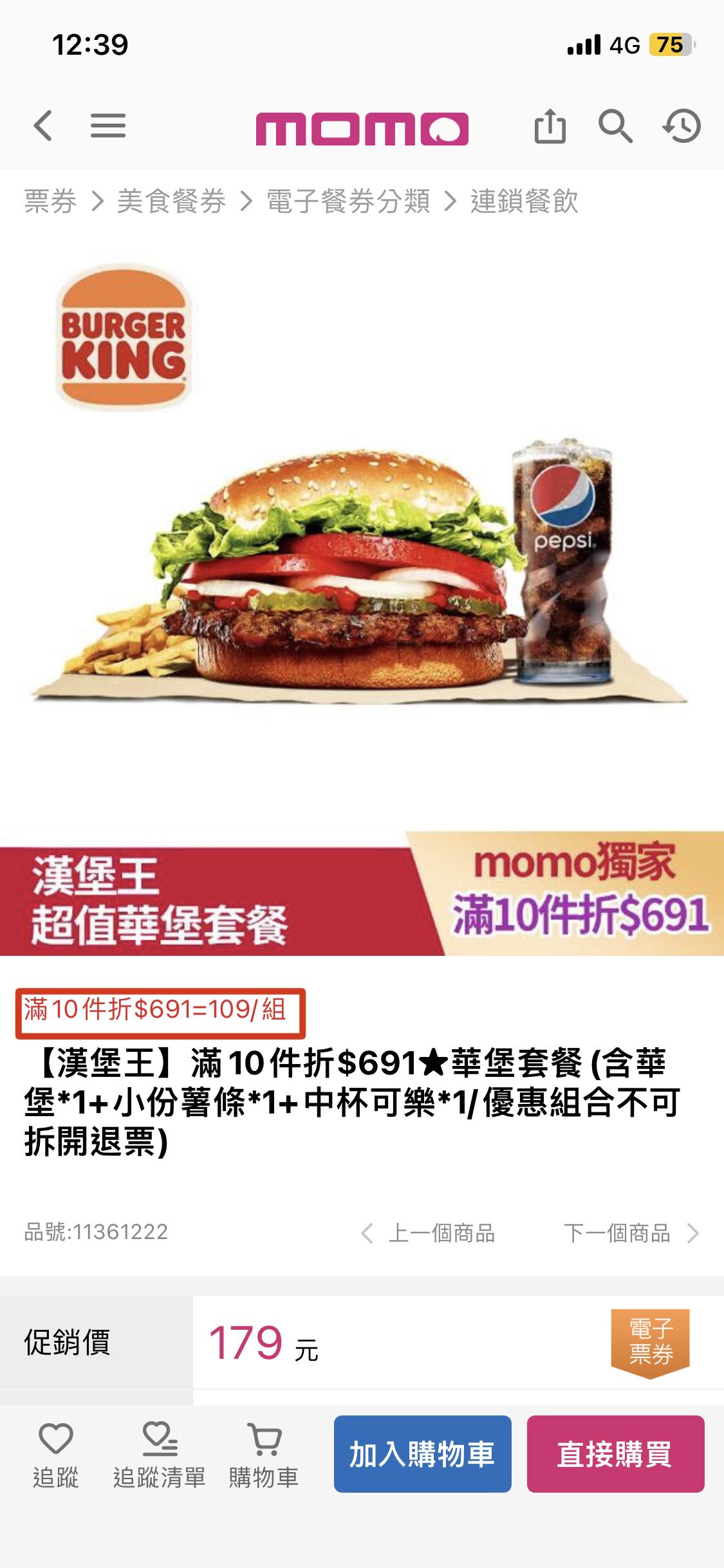724x1568 pixels.
Task: Open the 追蹤清單 list
Action: point(160,1456)
